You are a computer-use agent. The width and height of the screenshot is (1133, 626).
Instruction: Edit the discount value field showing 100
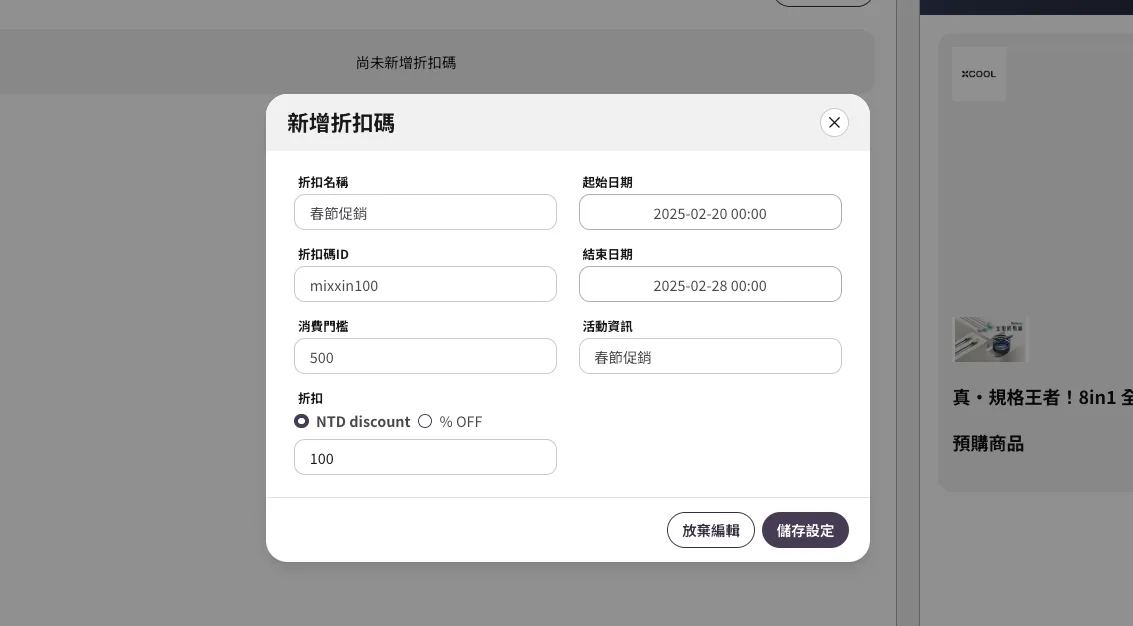point(425,458)
